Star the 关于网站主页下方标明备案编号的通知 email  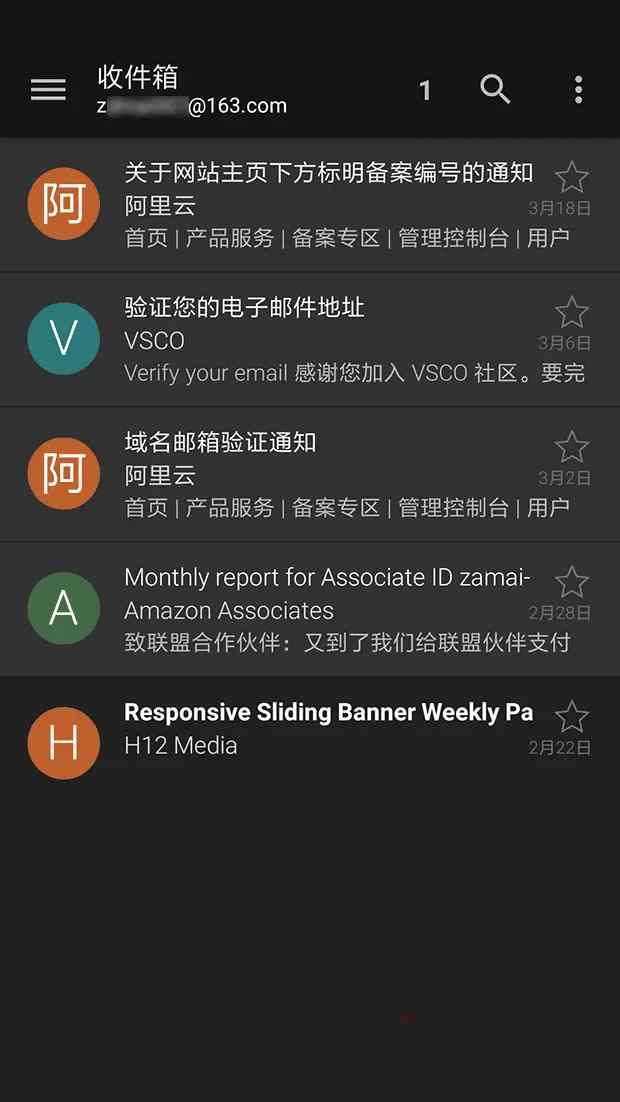coord(571,177)
